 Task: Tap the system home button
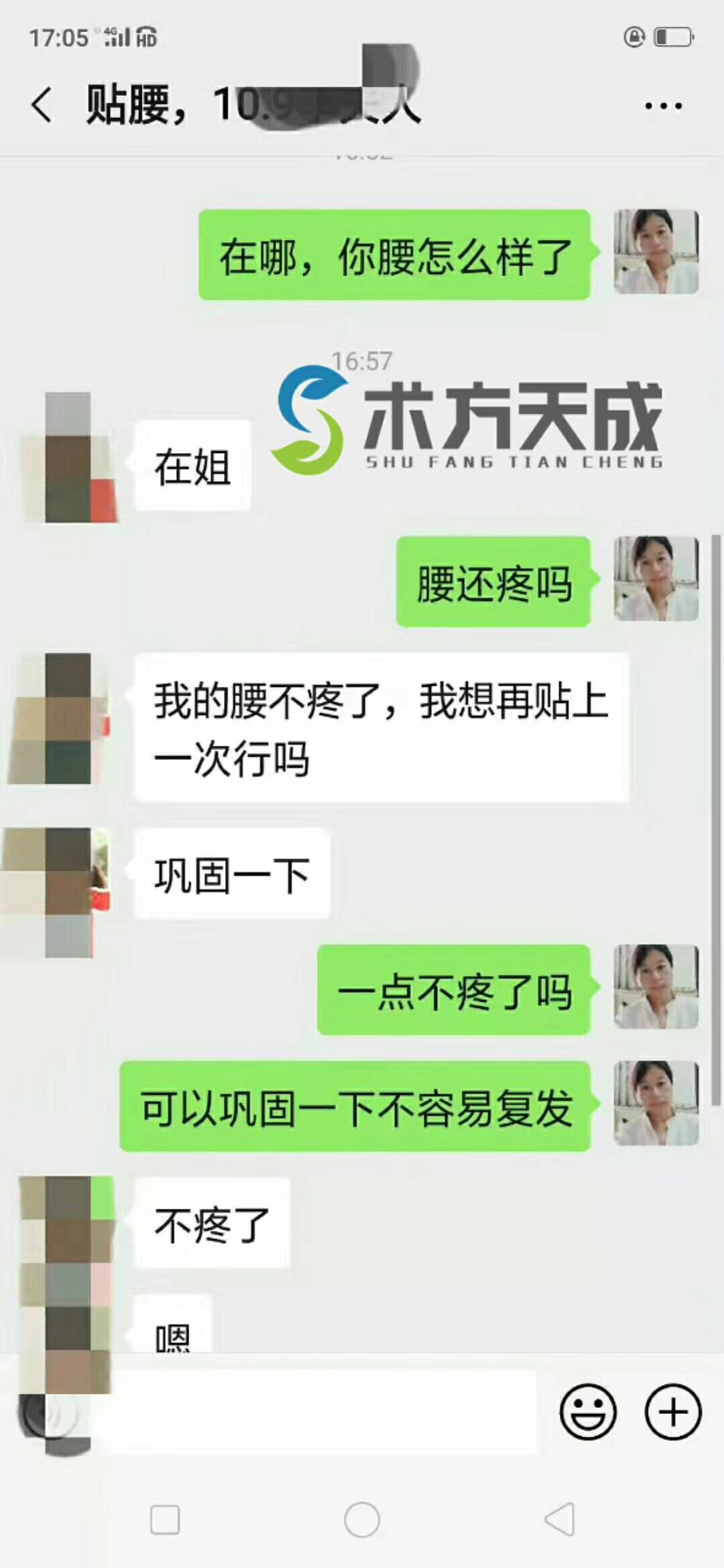click(362, 1519)
